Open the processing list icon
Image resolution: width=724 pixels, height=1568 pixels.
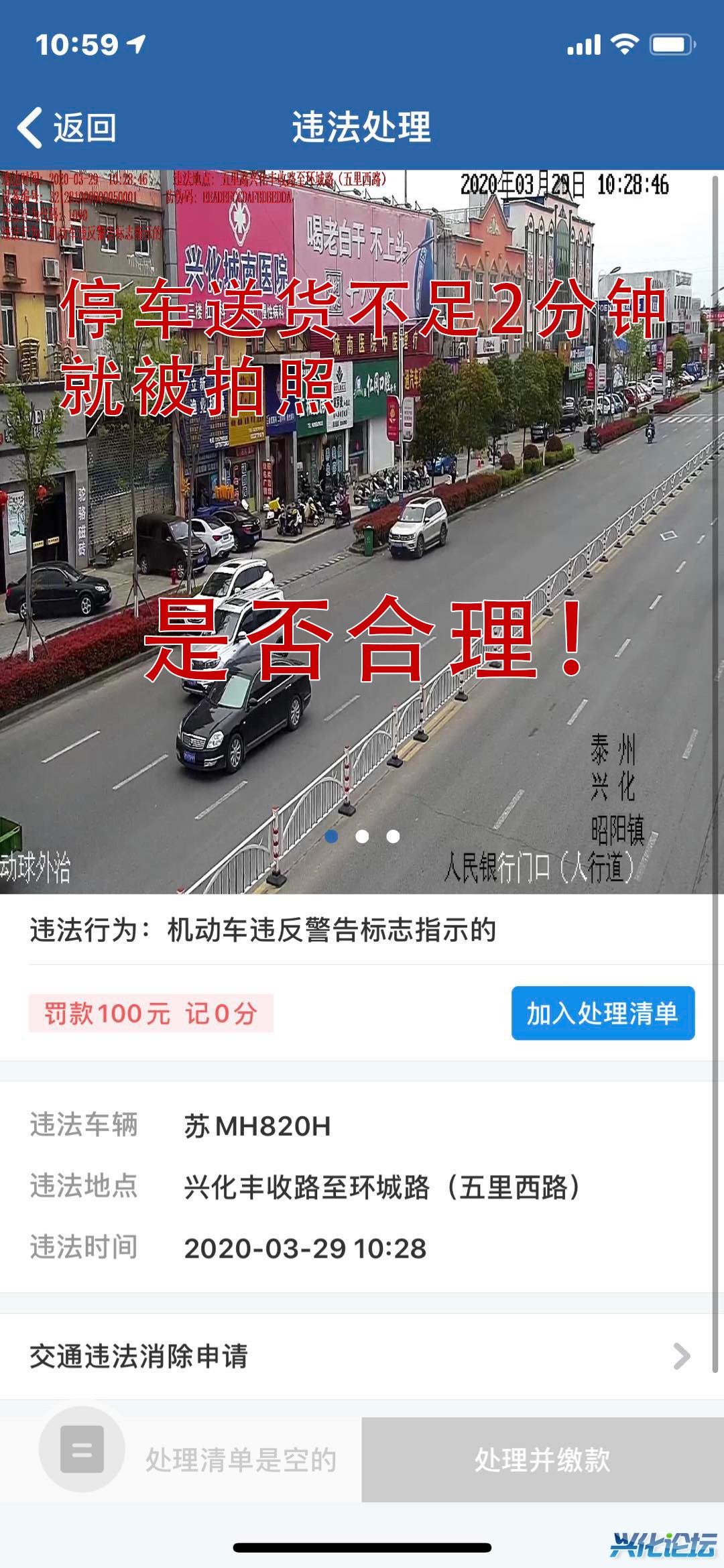click(x=82, y=1449)
